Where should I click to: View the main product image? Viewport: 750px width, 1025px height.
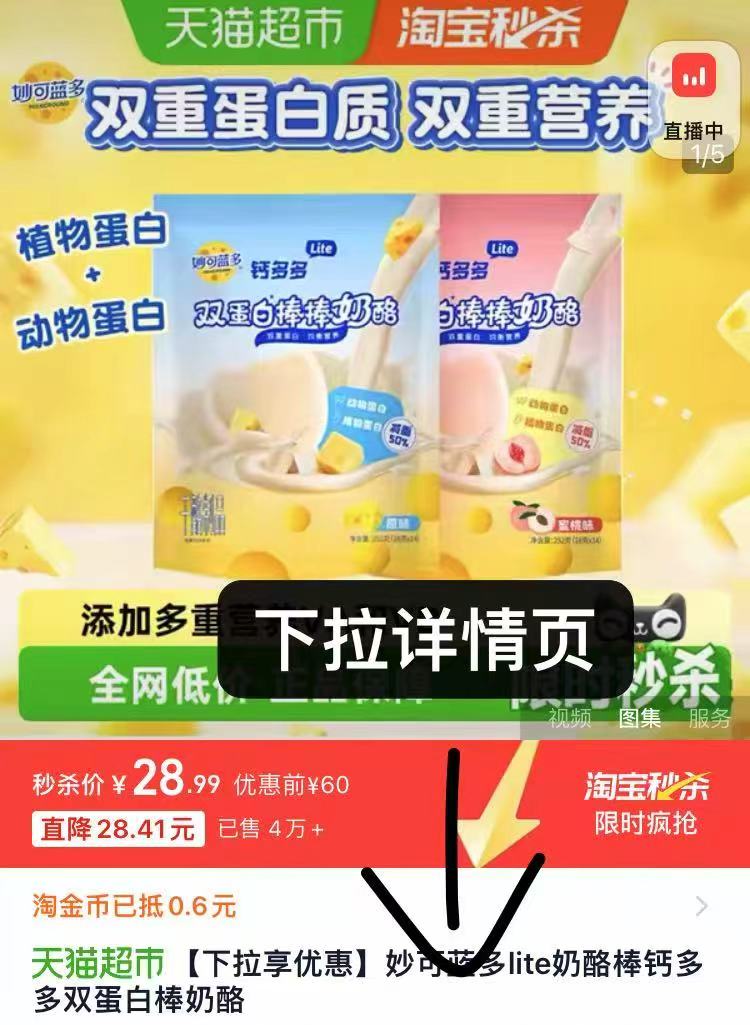pyautogui.click(x=375, y=380)
